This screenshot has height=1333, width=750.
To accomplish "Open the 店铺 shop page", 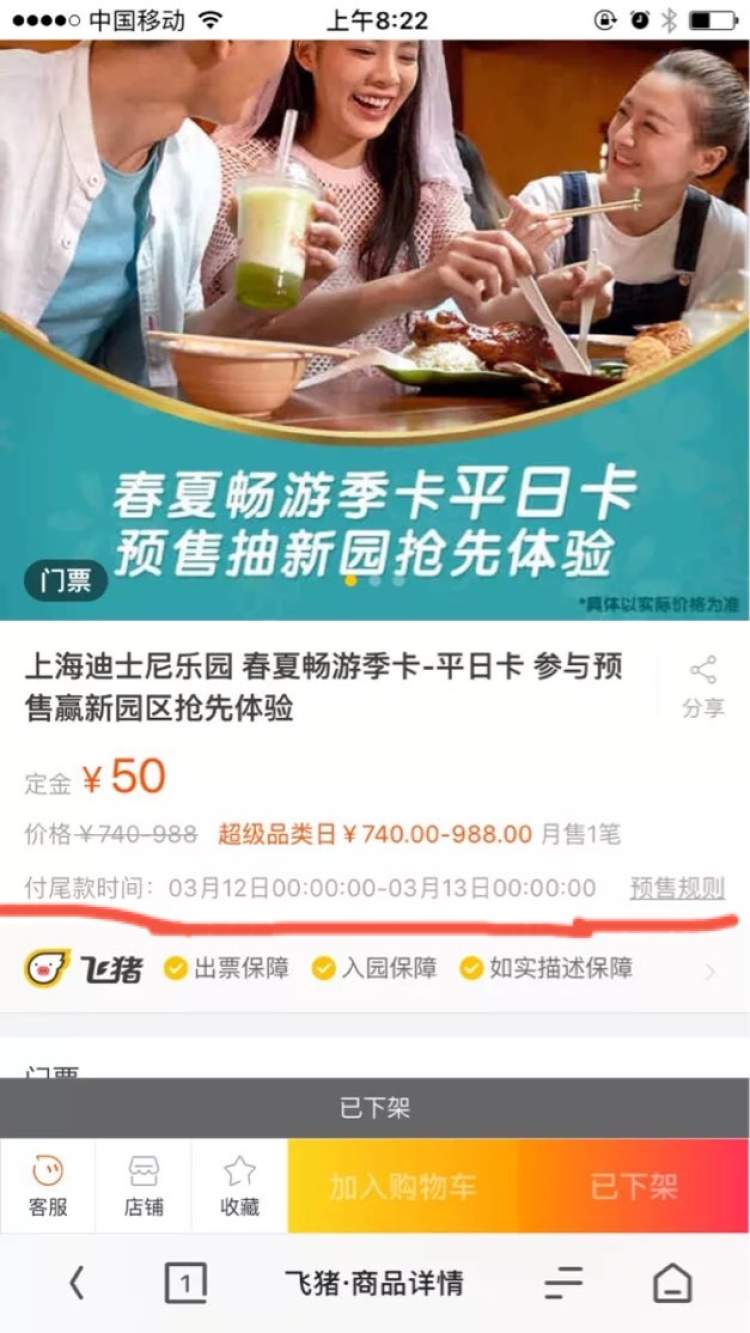I will (x=143, y=1186).
